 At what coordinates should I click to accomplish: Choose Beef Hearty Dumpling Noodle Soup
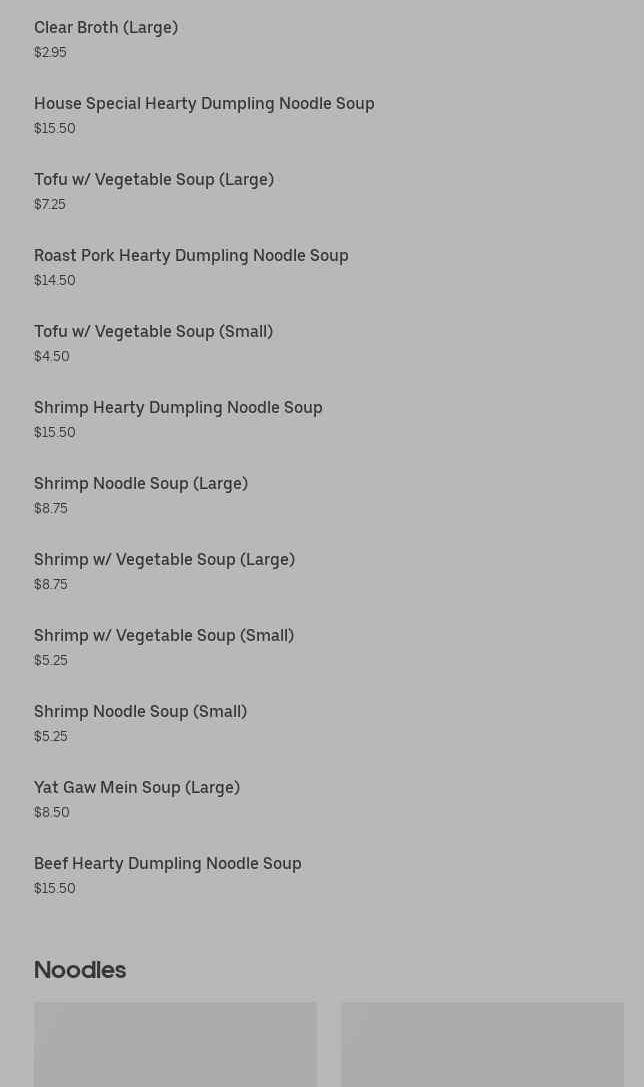[x=168, y=864]
